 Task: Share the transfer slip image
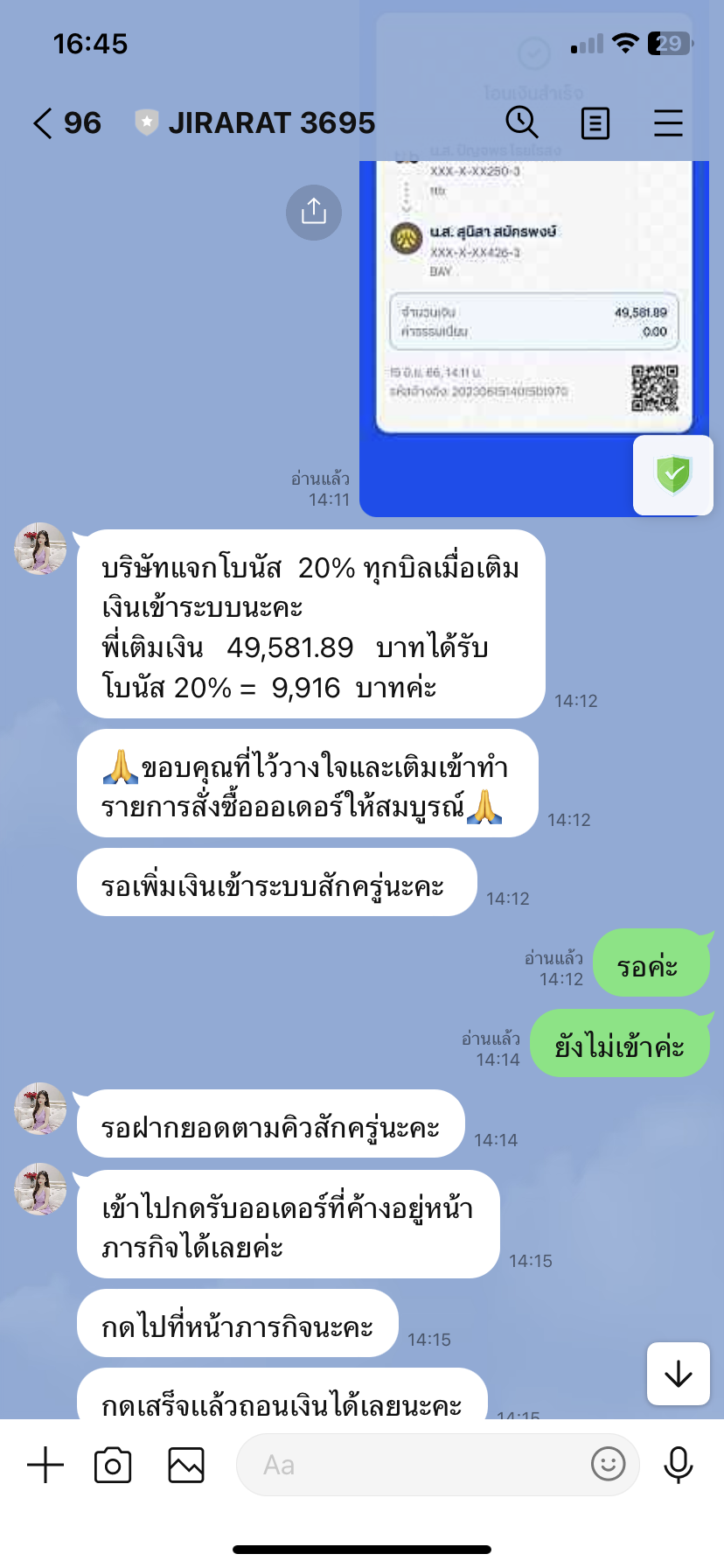(314, 212)
